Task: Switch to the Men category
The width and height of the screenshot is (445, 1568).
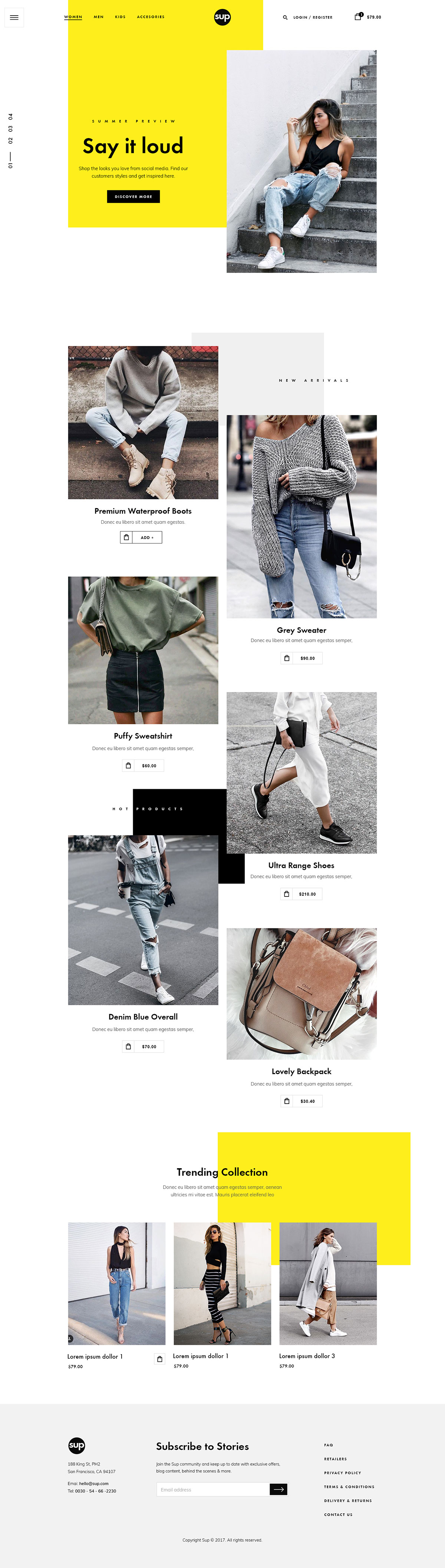Action: click(99, 17)
